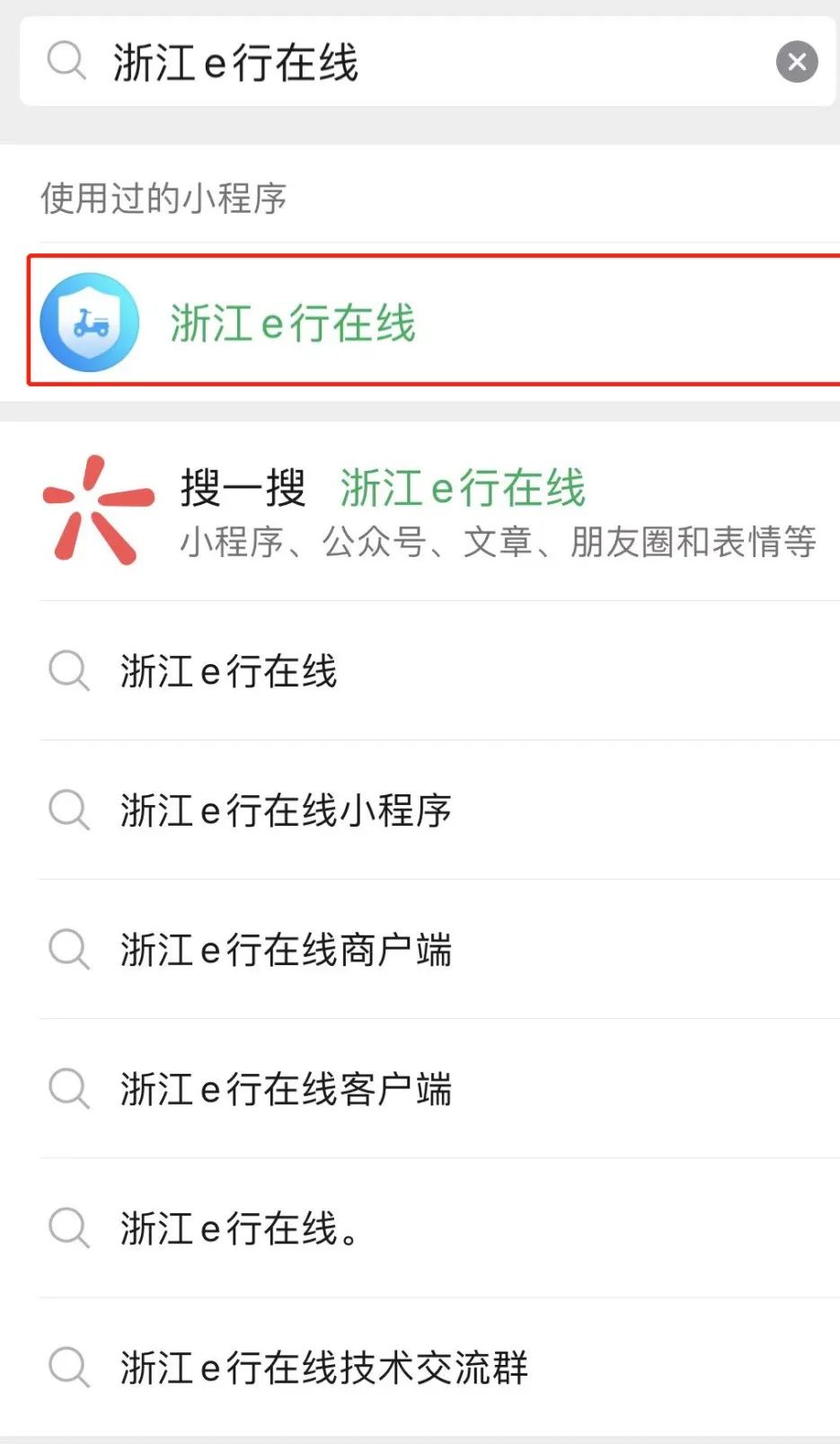Clear the search text with the X button
This screenshot has width=840, height=1444.
(796, 62)
